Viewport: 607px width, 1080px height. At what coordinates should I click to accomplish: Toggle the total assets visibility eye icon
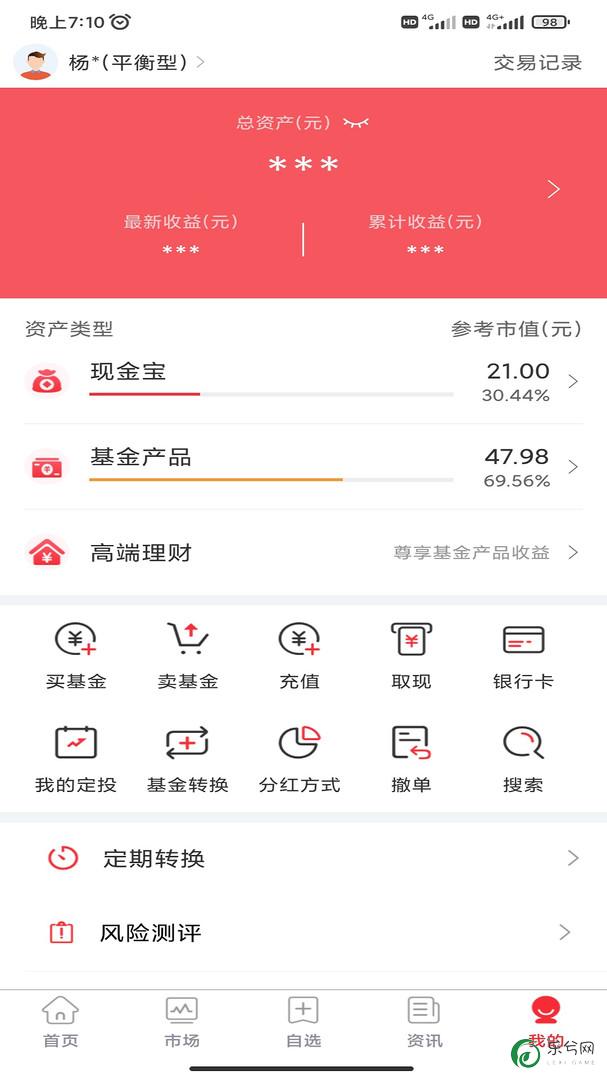[x=356, y=123]
